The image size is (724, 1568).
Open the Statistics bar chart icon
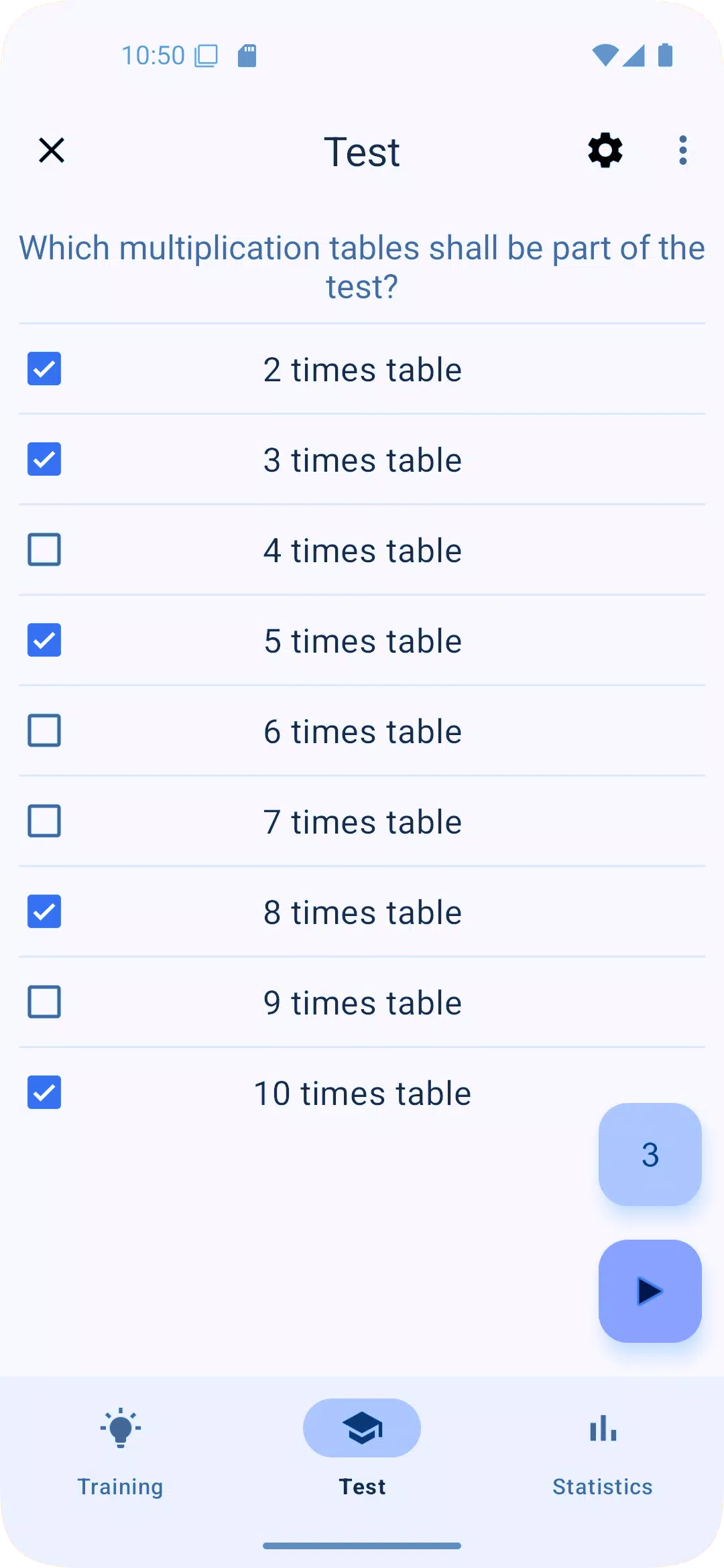(602, 1427)
